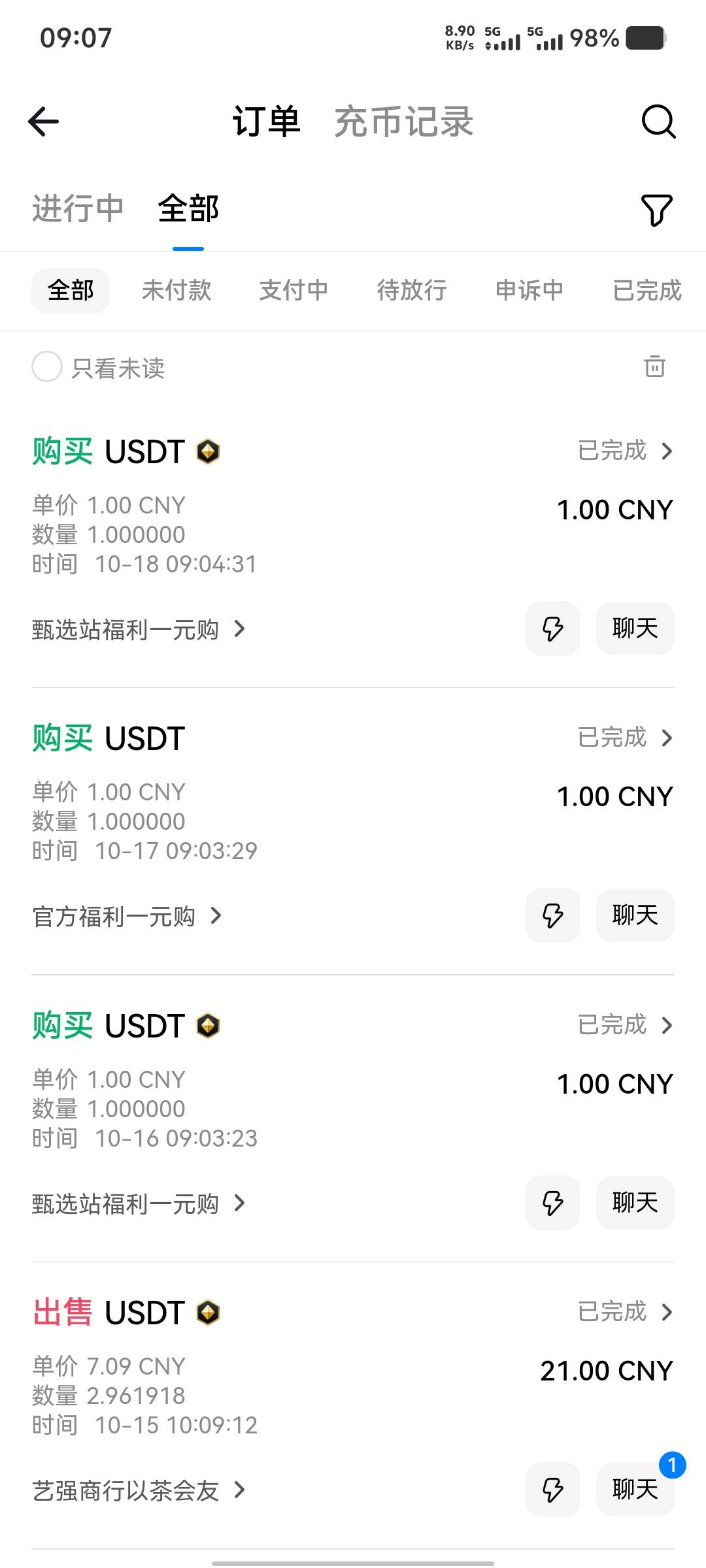The height and width of the screenshot is (1568, 706).
Task: Open merchant 甄选站福利一元购 on 10-18 order
Action: click(x=138, y=630)
